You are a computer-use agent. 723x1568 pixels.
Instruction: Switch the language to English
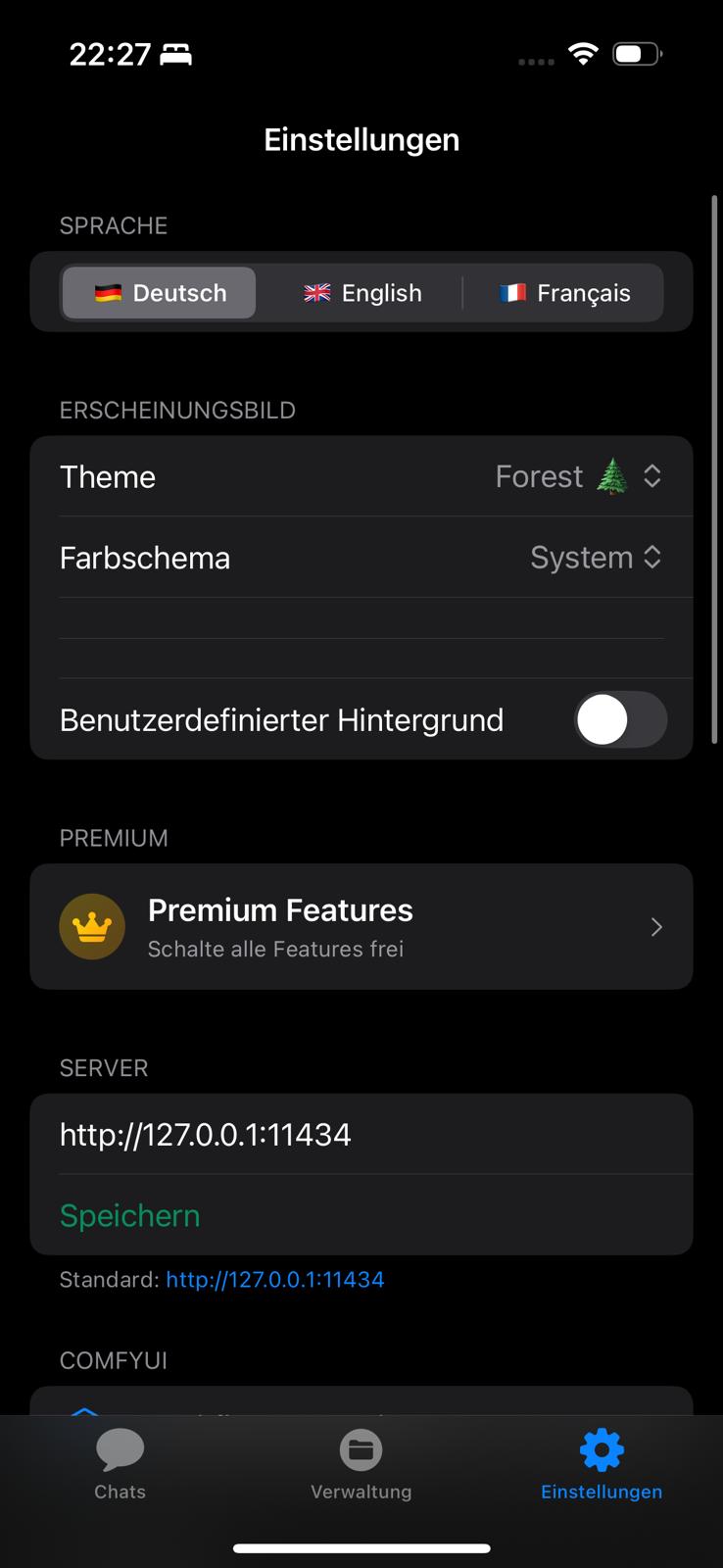click(x=362, y=293)
